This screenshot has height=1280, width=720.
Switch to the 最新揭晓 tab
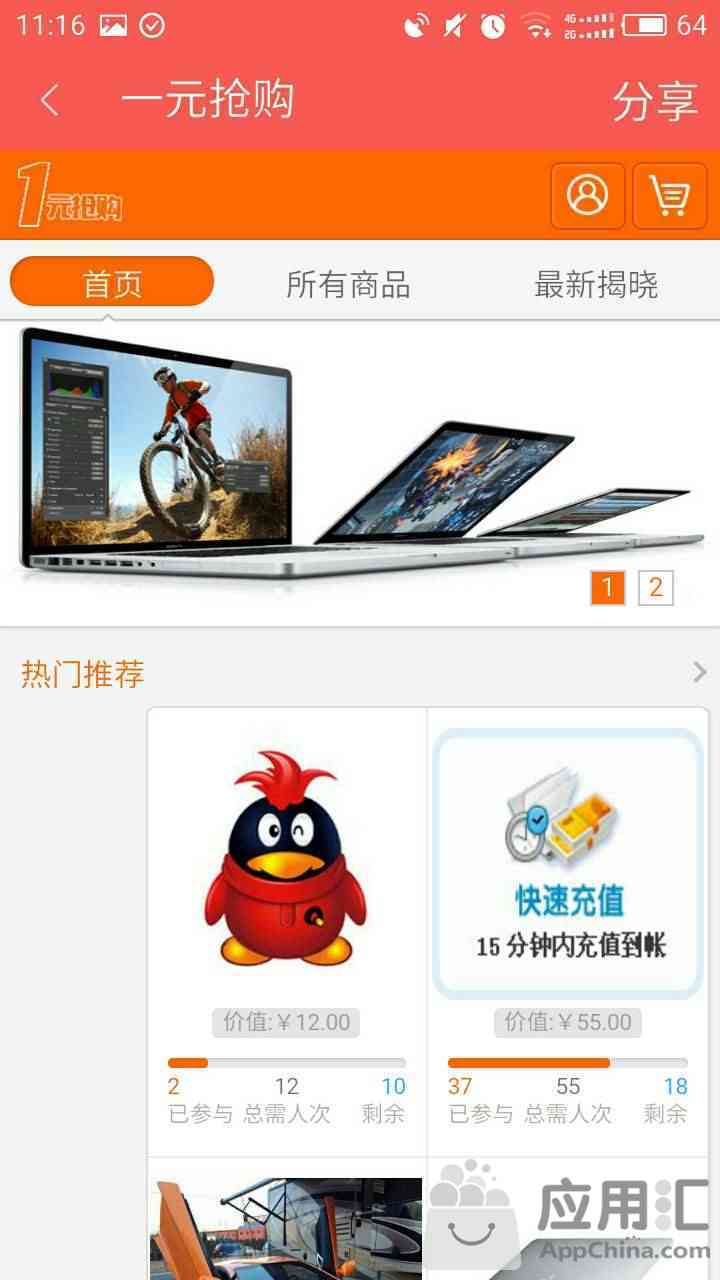tap(596, 284)
